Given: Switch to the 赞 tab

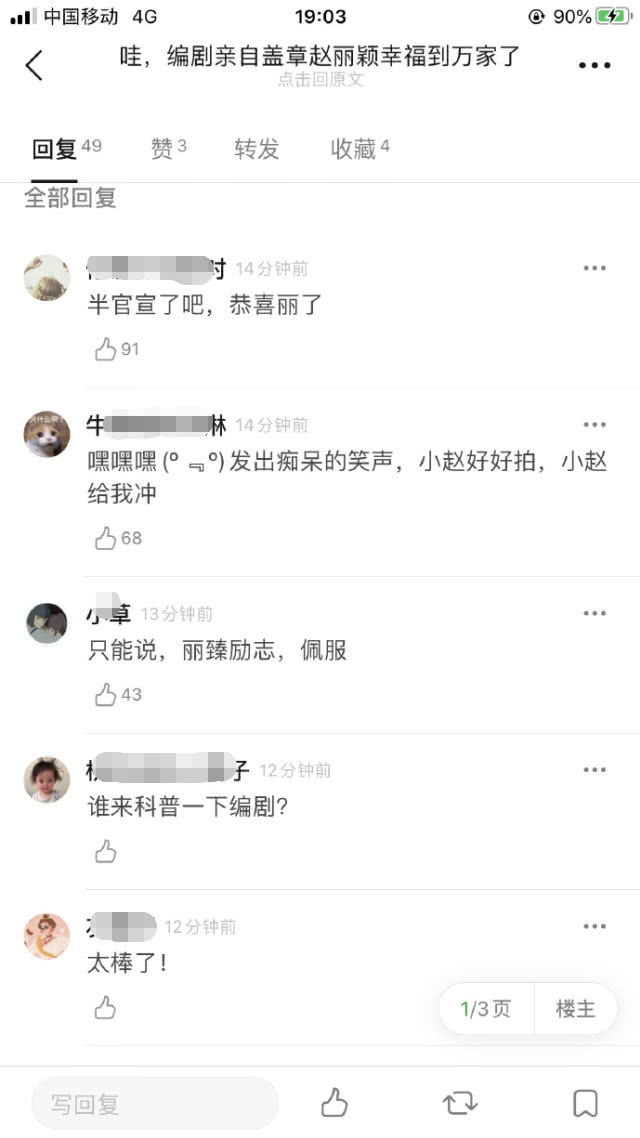Looking at the screenshot, I should [168, 148].
